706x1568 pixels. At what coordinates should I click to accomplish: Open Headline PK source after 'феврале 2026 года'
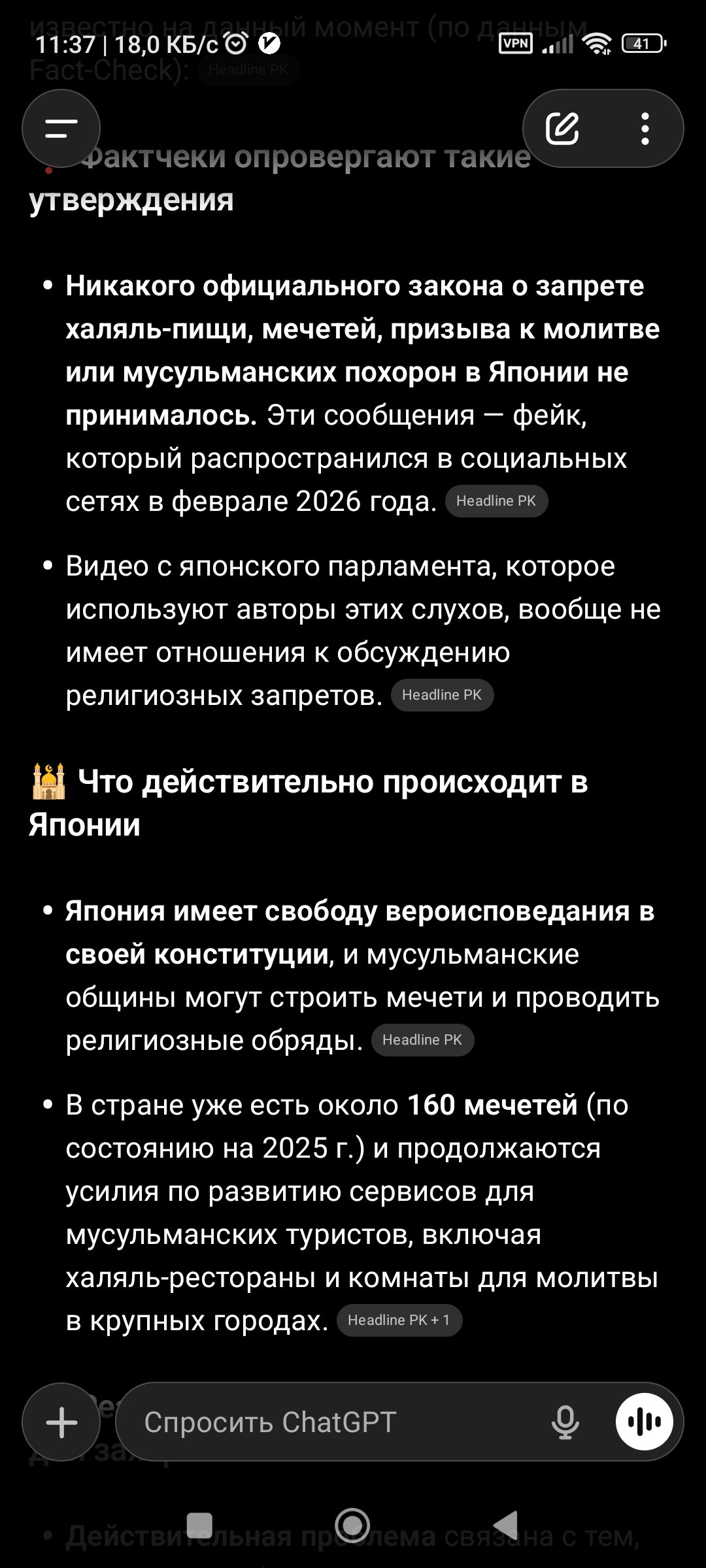496,501
